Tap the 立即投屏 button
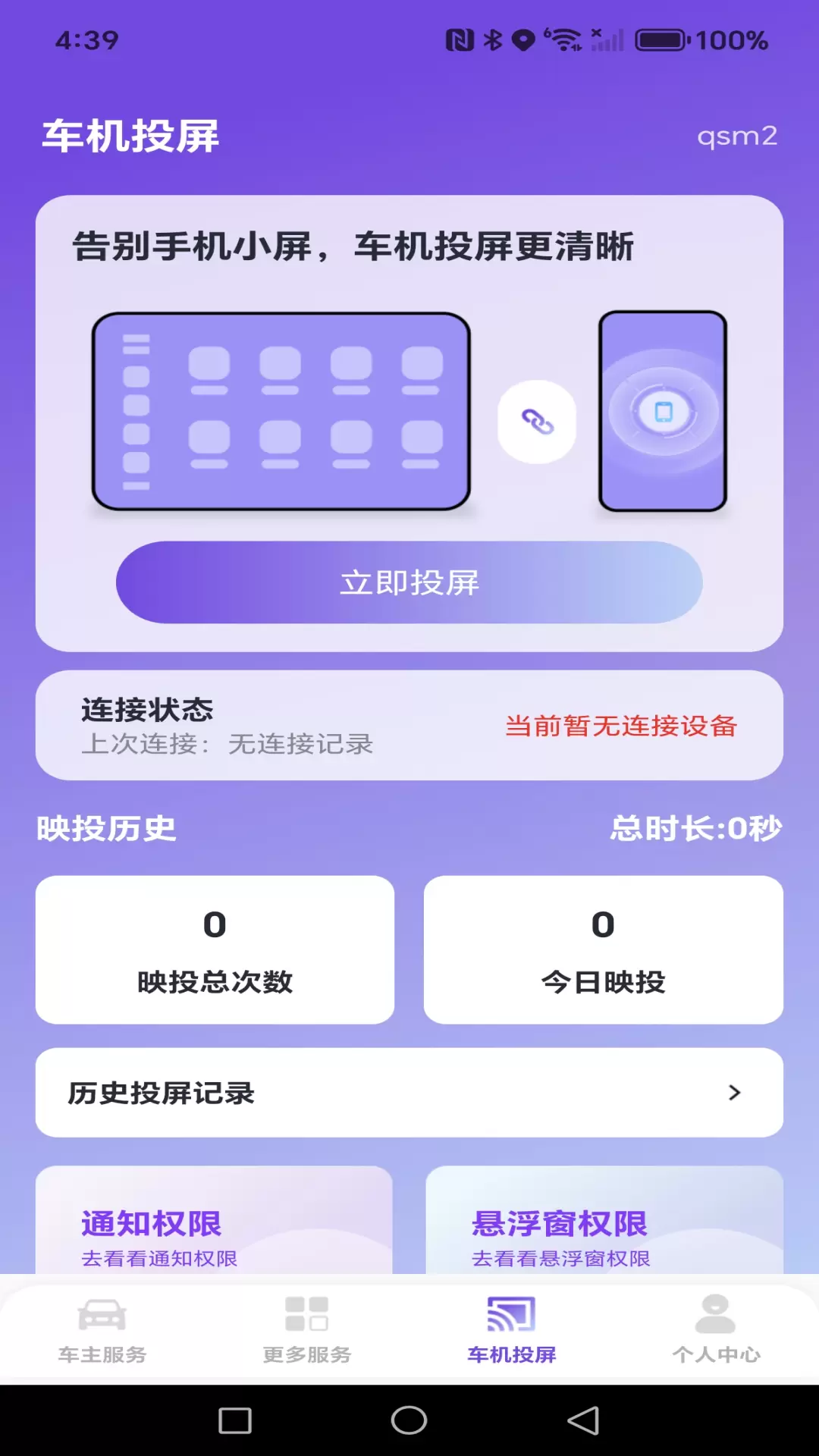Viewport: 819px width, 1456px height. (409, 582)
